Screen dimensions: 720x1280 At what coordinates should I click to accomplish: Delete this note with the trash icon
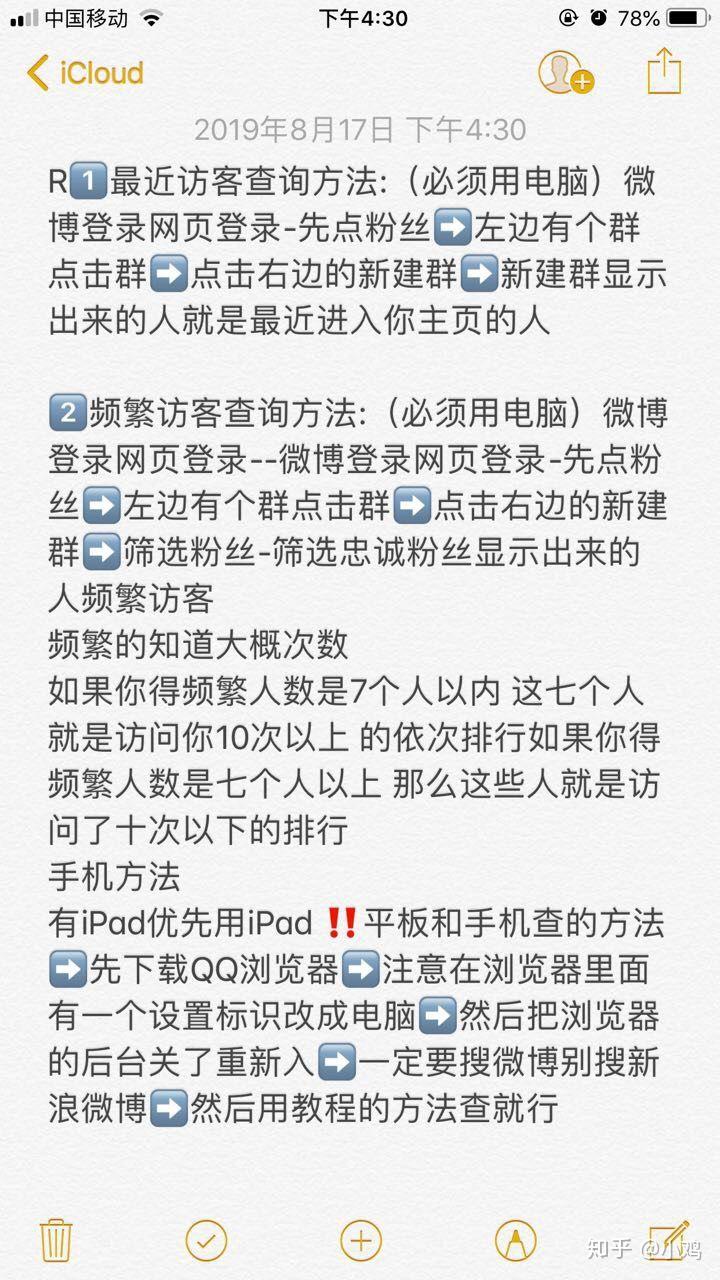[55, 1241]
